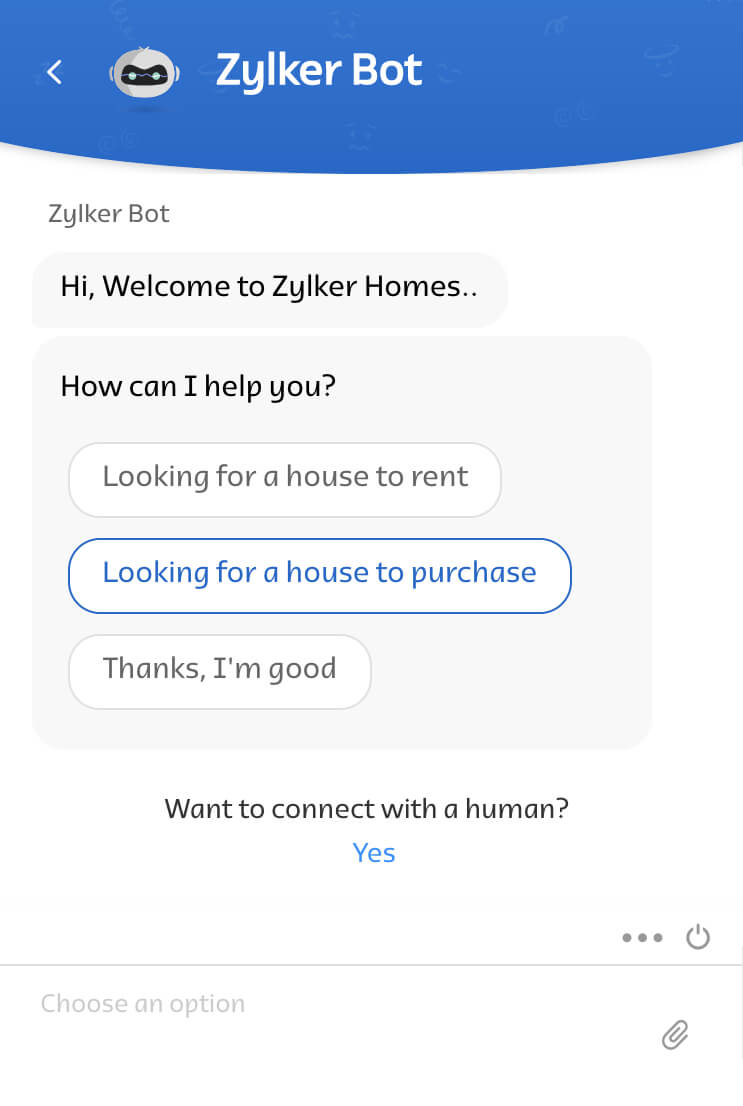This screenshot has width=743, height=1106.
Task: Go back using the header arrow
Action: point(55,72)
